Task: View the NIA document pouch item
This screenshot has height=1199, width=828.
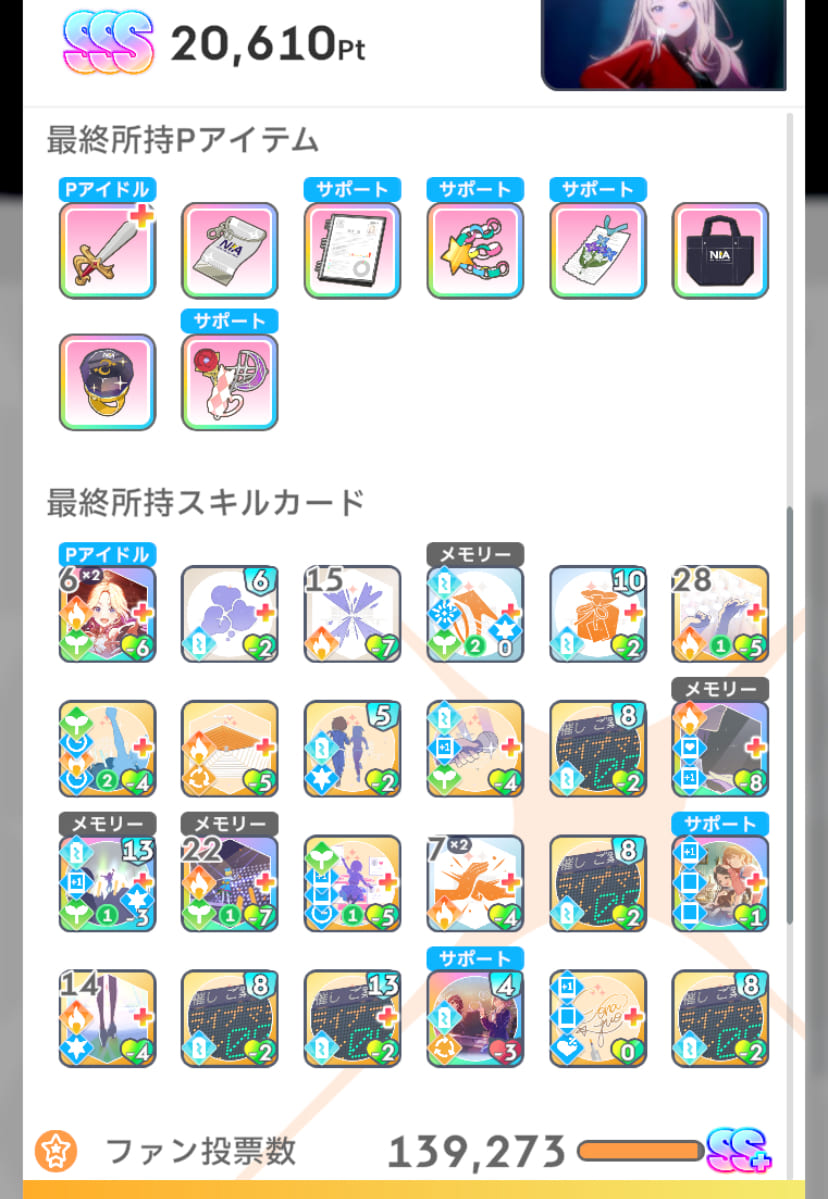Action: click(x=230, y=251)
